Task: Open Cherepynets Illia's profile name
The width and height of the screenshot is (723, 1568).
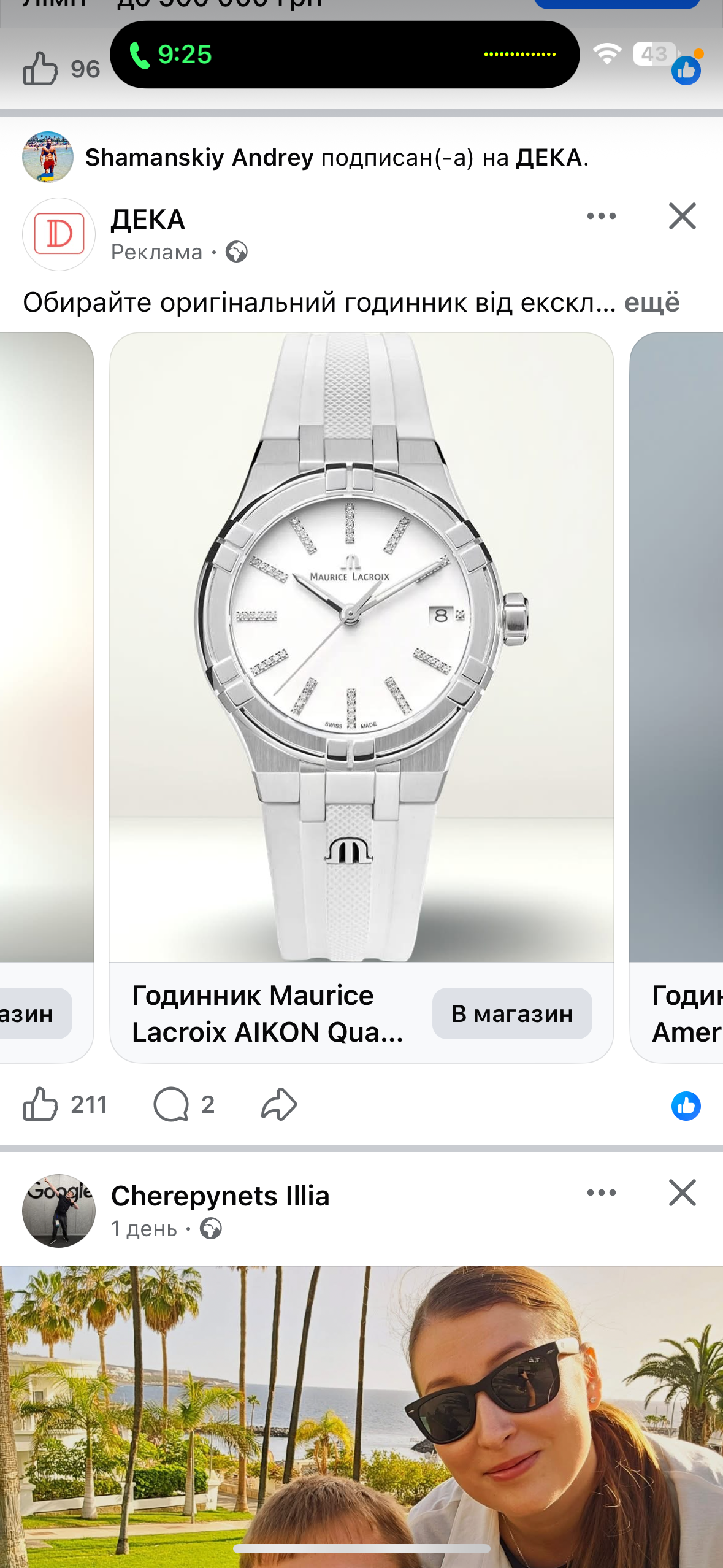Action: 220,1196
